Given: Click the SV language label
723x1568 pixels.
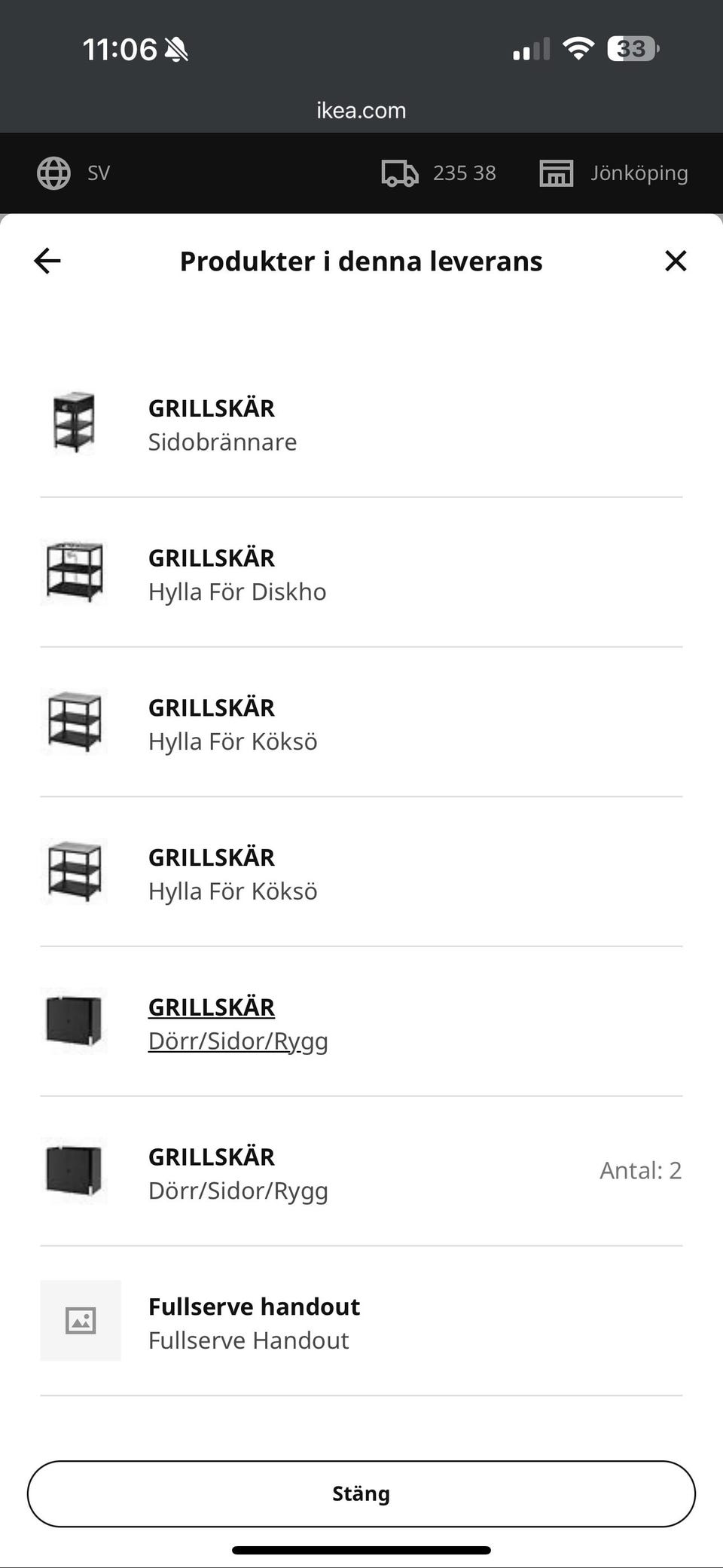Looking at the screenshot, I should coord(97,172).
